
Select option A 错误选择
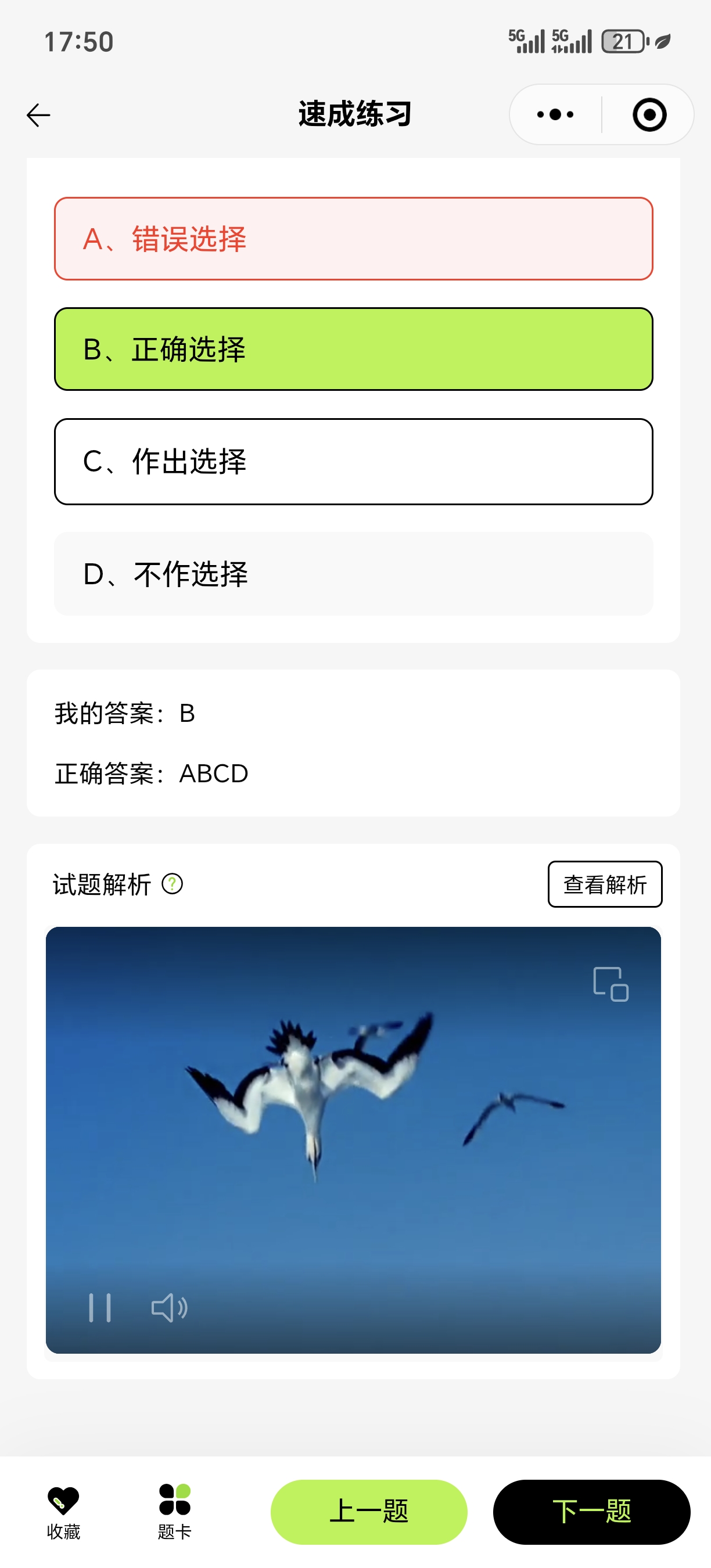353,239
